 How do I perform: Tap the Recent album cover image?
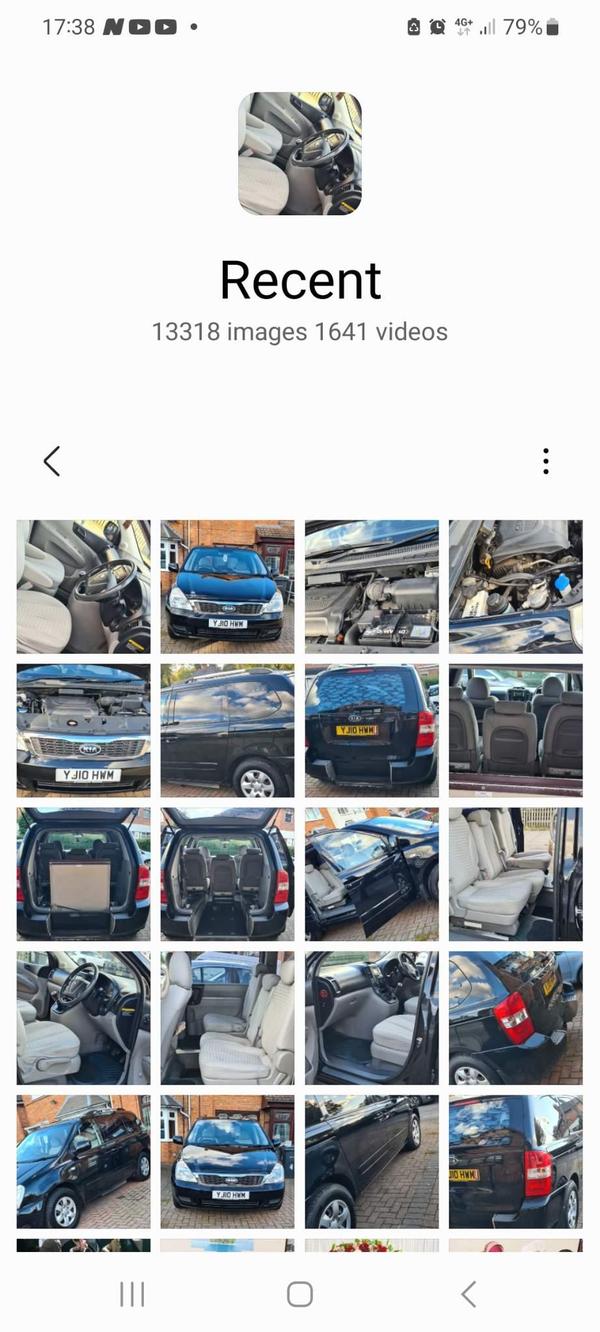[300, 153]
